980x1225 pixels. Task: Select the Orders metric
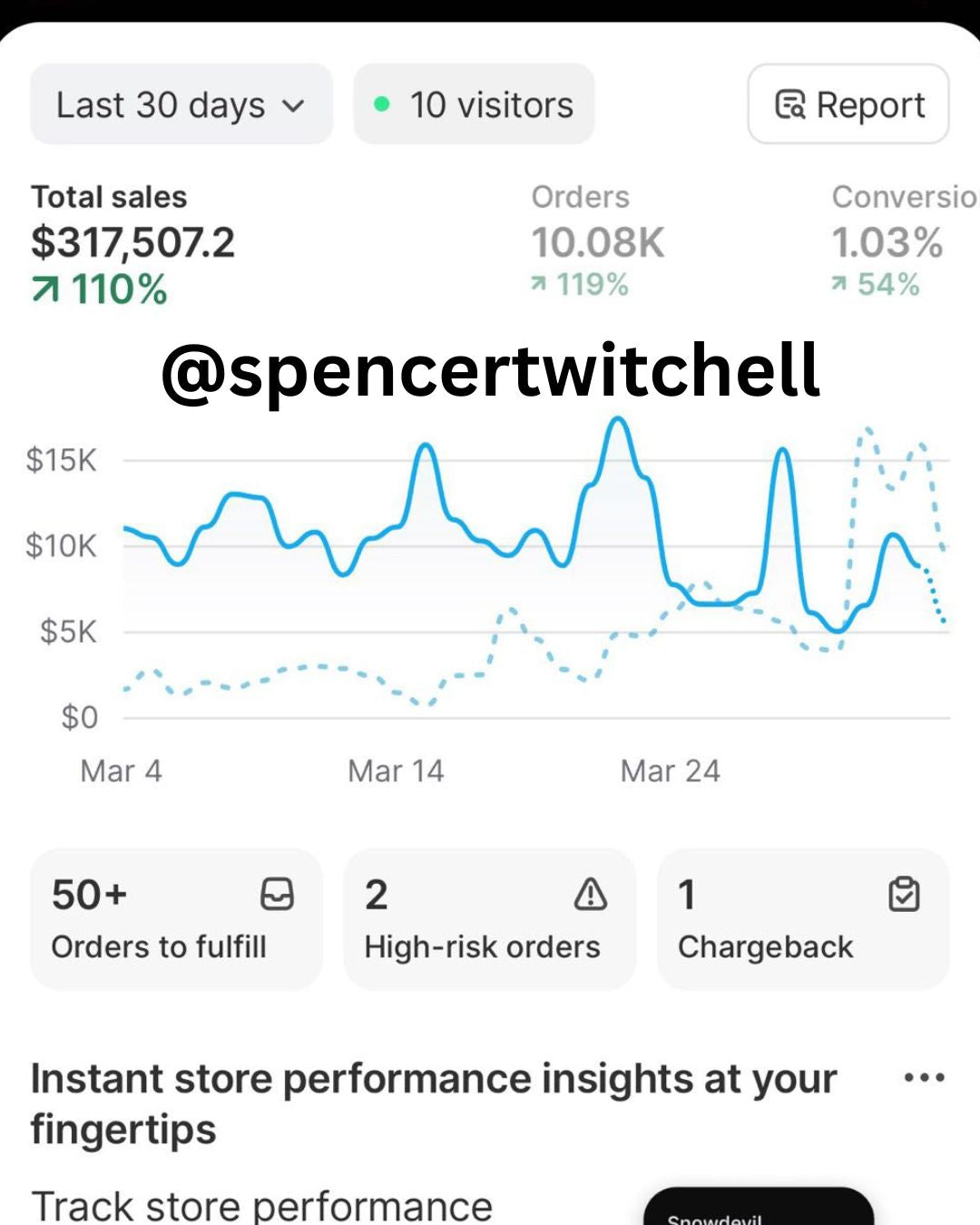click(x=597, y=241)
